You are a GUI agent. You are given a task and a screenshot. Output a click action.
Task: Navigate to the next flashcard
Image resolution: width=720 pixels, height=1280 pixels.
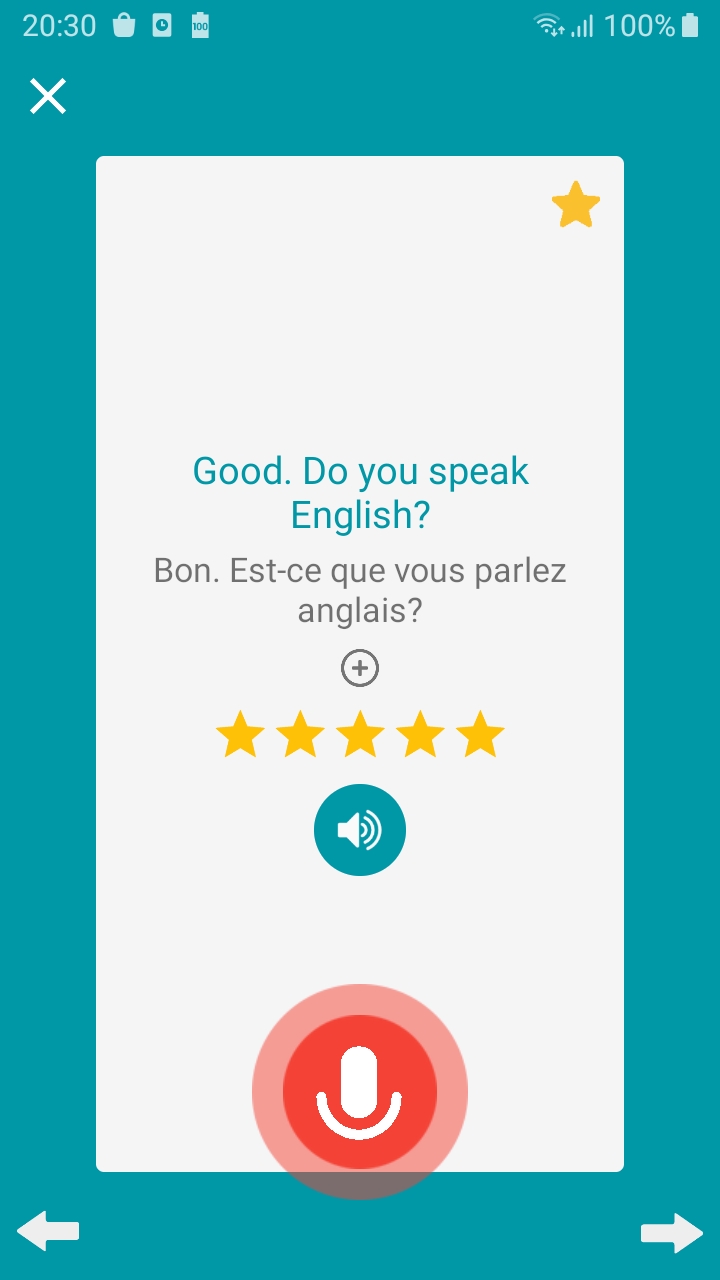point(674,1232)
